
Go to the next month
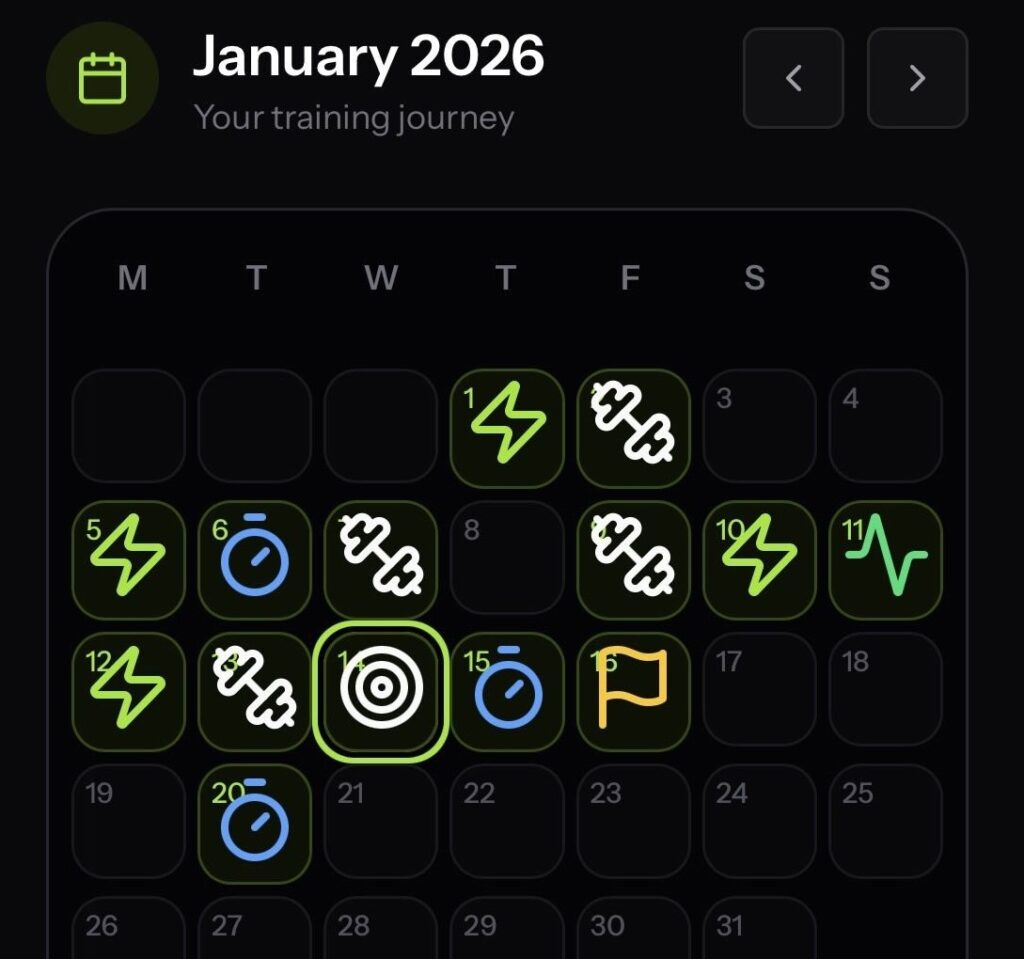point(917,78)
